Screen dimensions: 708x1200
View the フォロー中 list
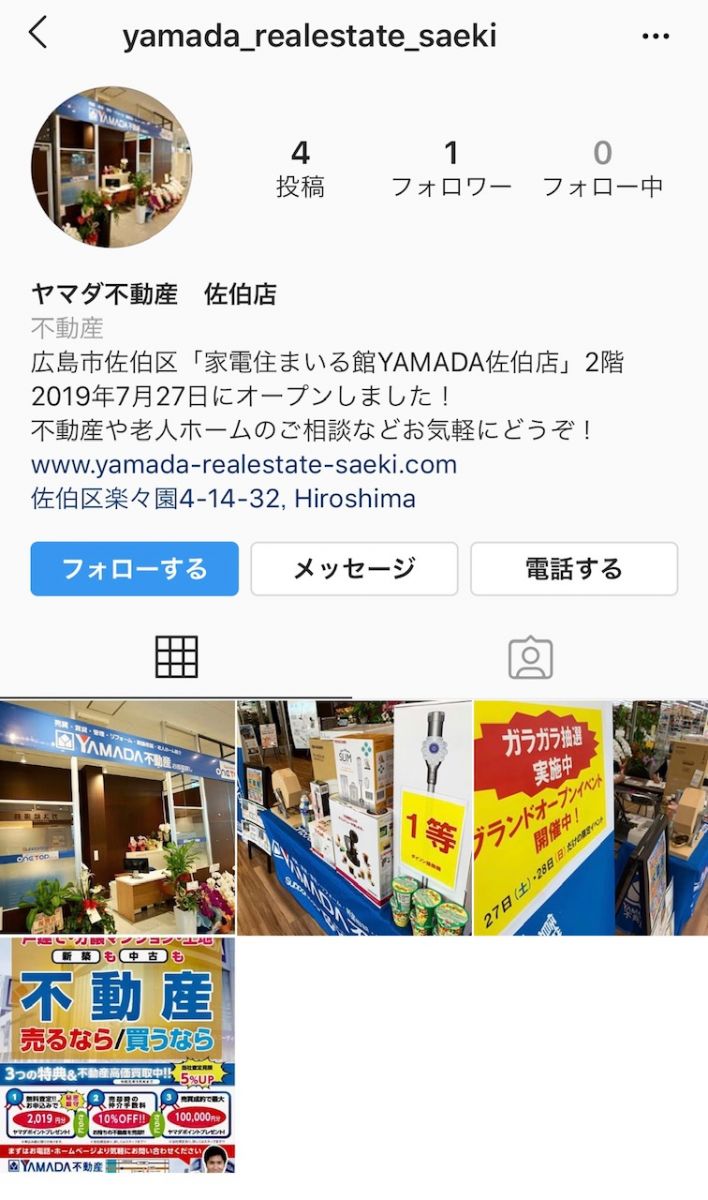(602, 168)
